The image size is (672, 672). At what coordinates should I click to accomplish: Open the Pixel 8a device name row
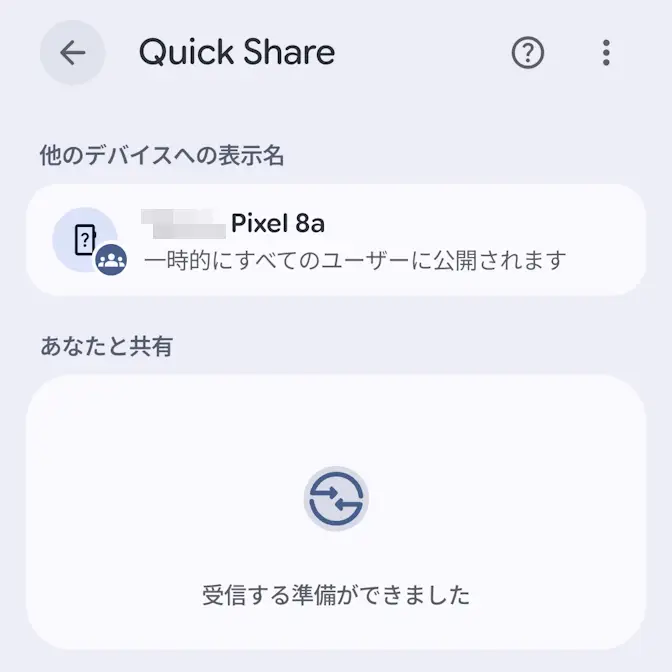coord(336,240)
